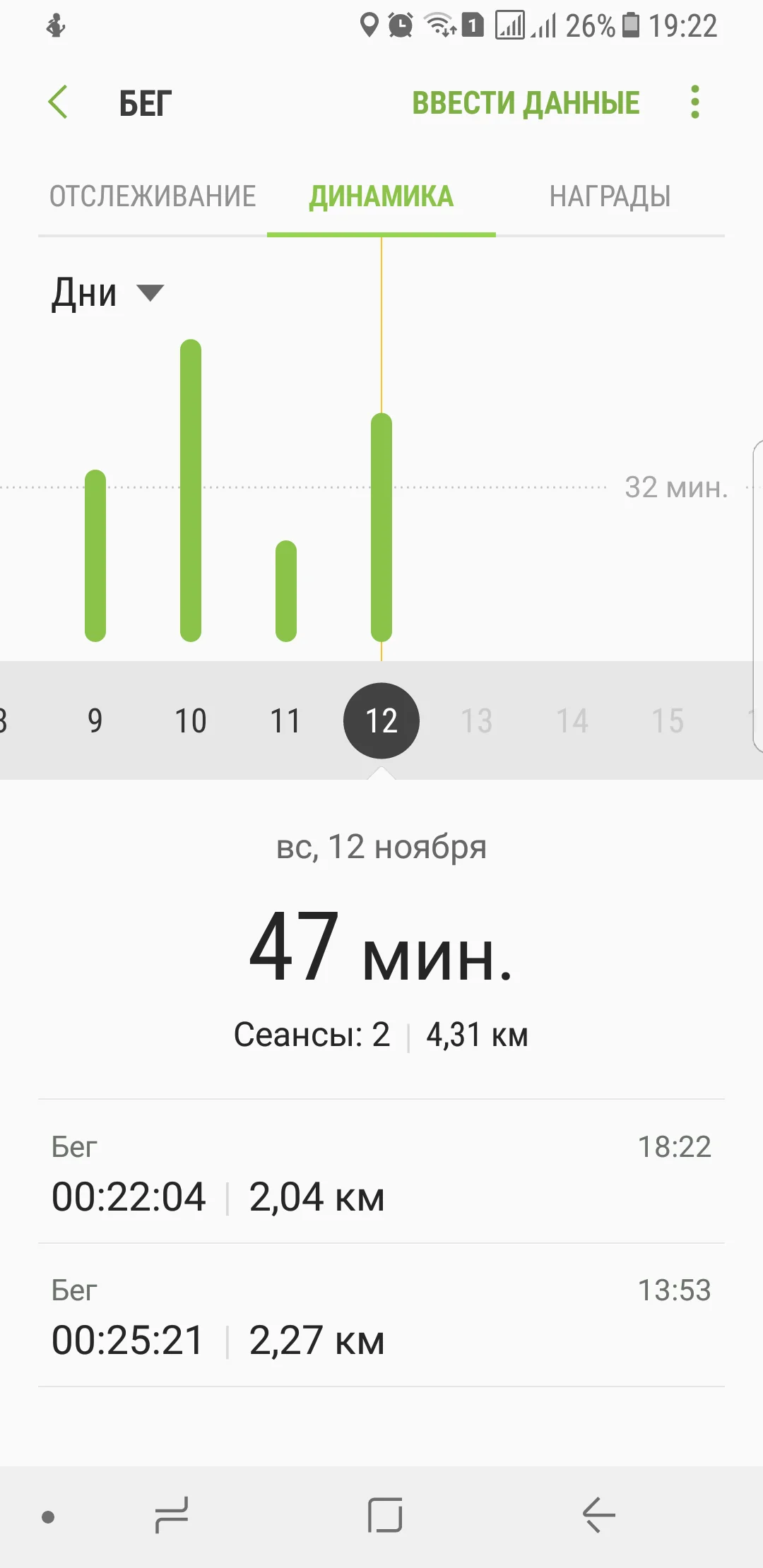Switch to the НАГРАДЫ tab
Screen dimensions: 763x1568
pyautogui.click(x=610, y=196)
